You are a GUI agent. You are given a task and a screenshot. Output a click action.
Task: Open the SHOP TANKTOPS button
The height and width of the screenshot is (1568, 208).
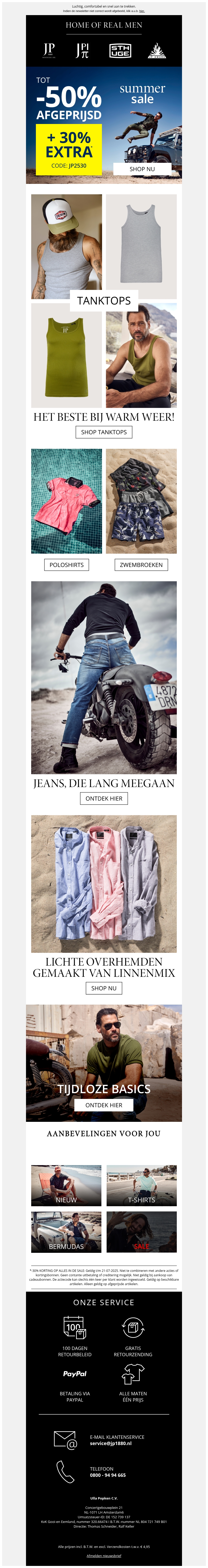click(x=104, y=432)
